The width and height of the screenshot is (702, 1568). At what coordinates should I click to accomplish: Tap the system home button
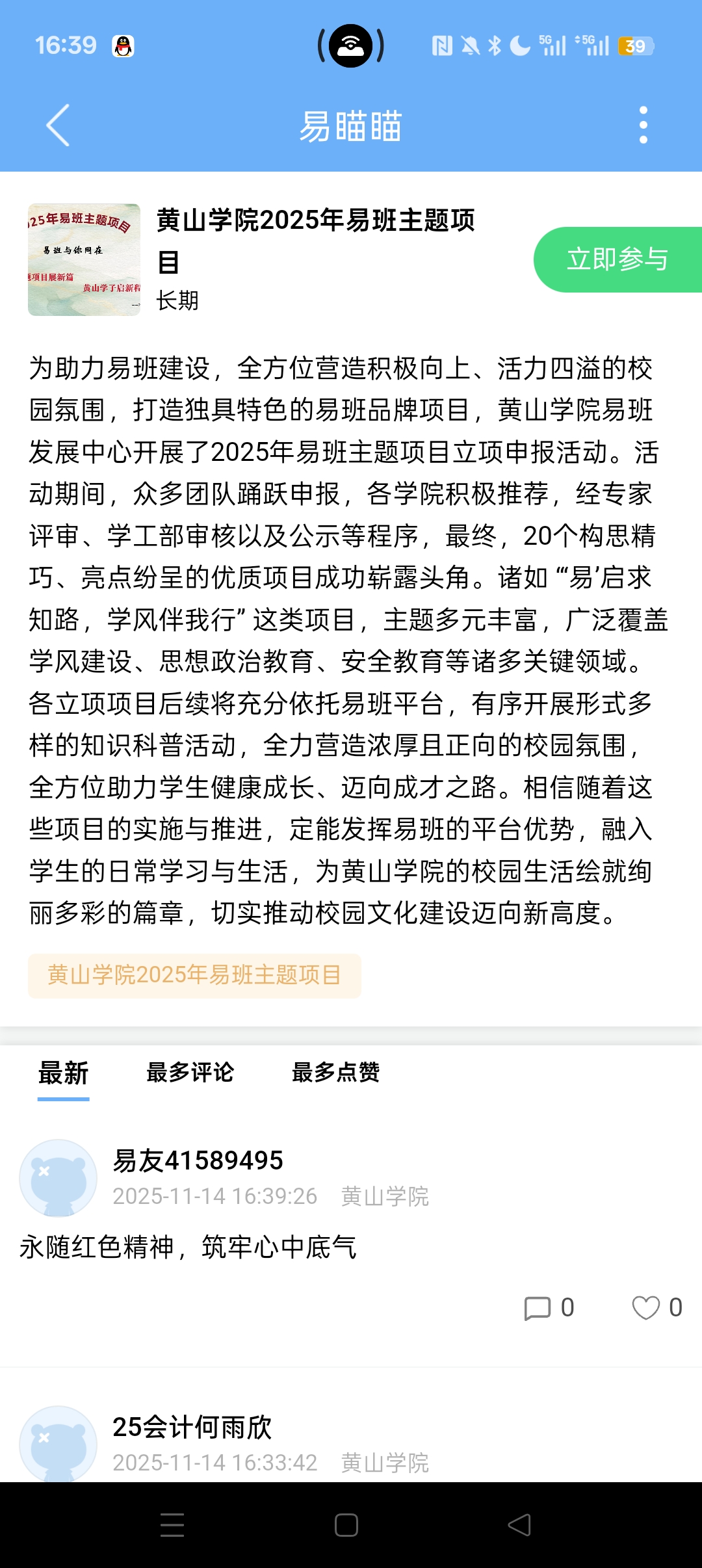tap(346, 1524)
